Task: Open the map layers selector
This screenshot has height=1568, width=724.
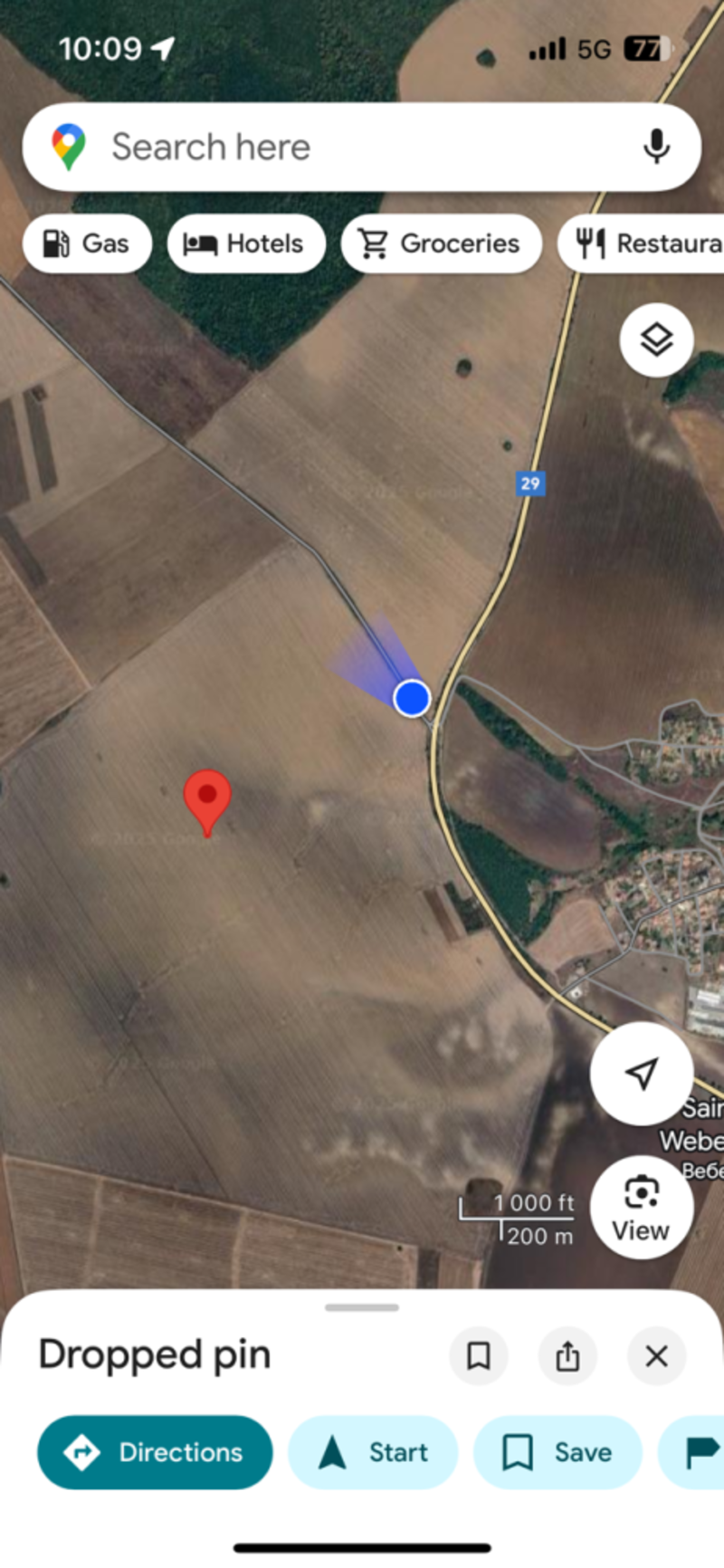Action: (x=656, y=339)
